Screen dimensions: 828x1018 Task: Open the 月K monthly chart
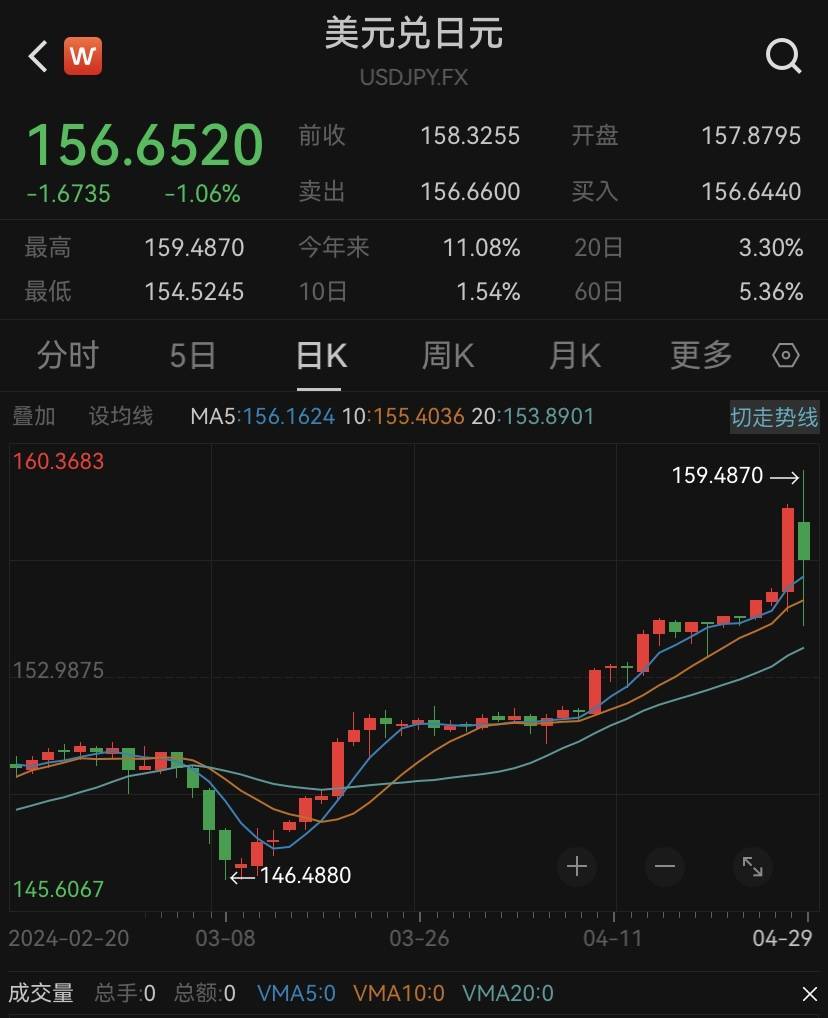coord(574,355)
